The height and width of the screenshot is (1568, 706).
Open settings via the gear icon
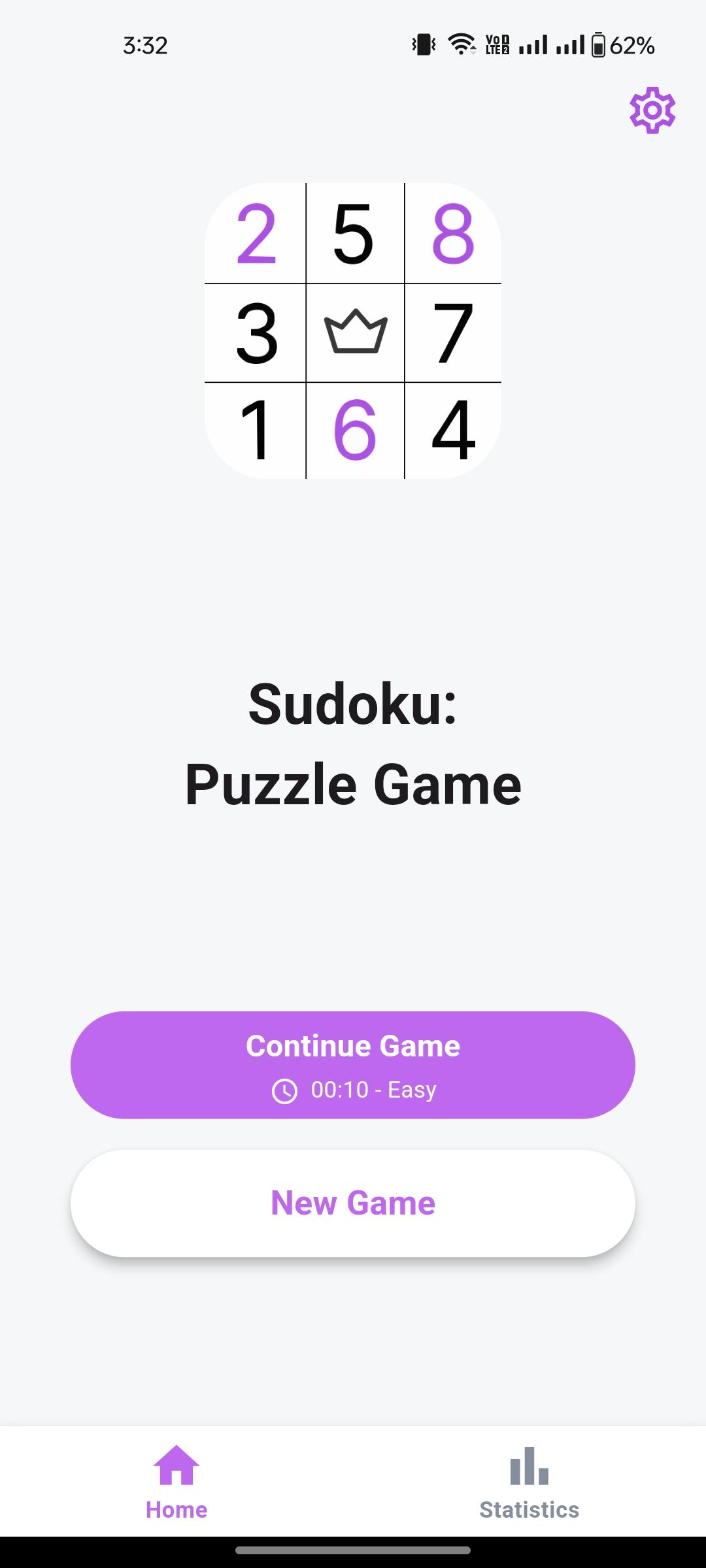(x=652, y=110)
